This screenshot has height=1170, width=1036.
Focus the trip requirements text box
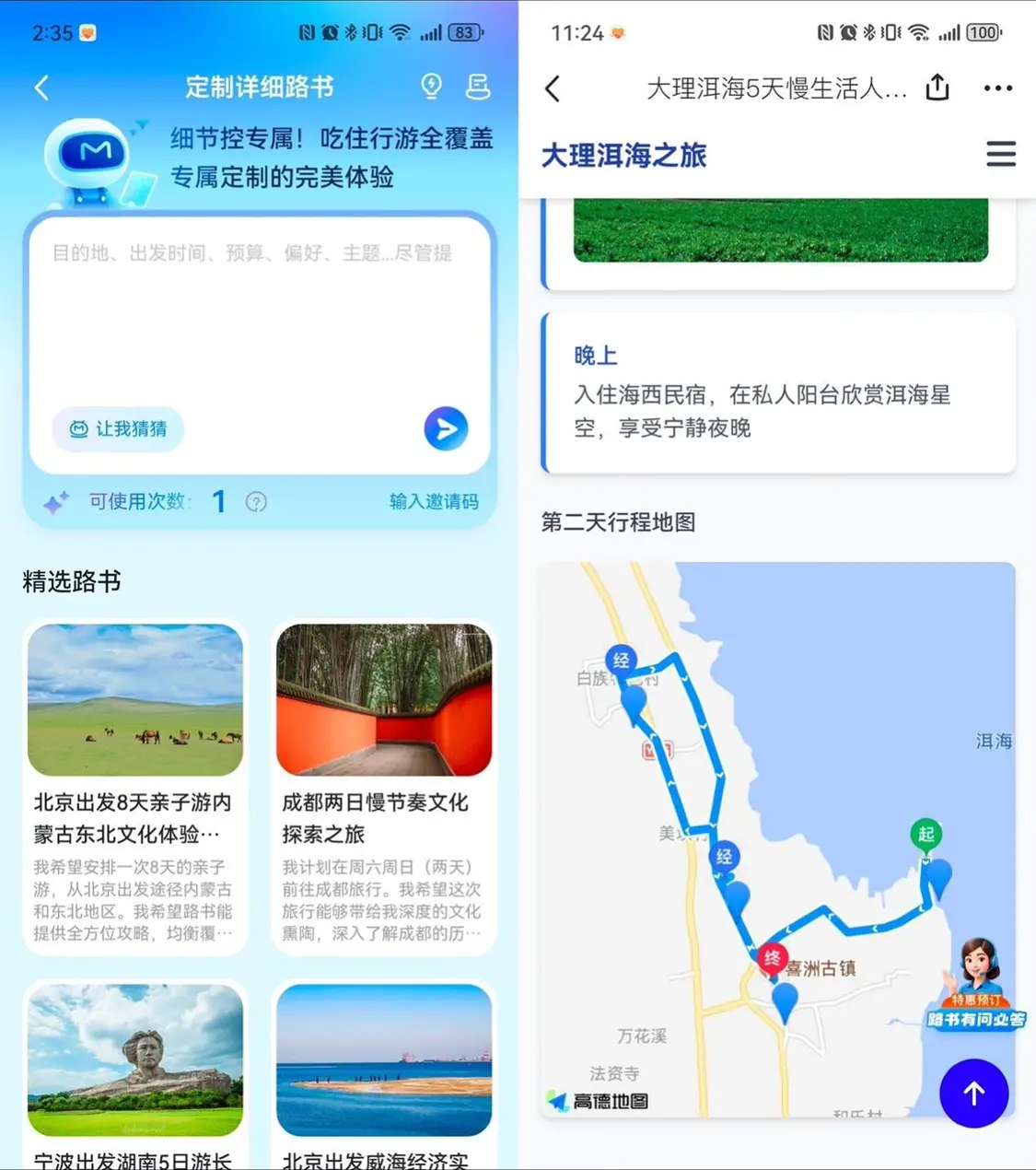(x=258, y=313)
